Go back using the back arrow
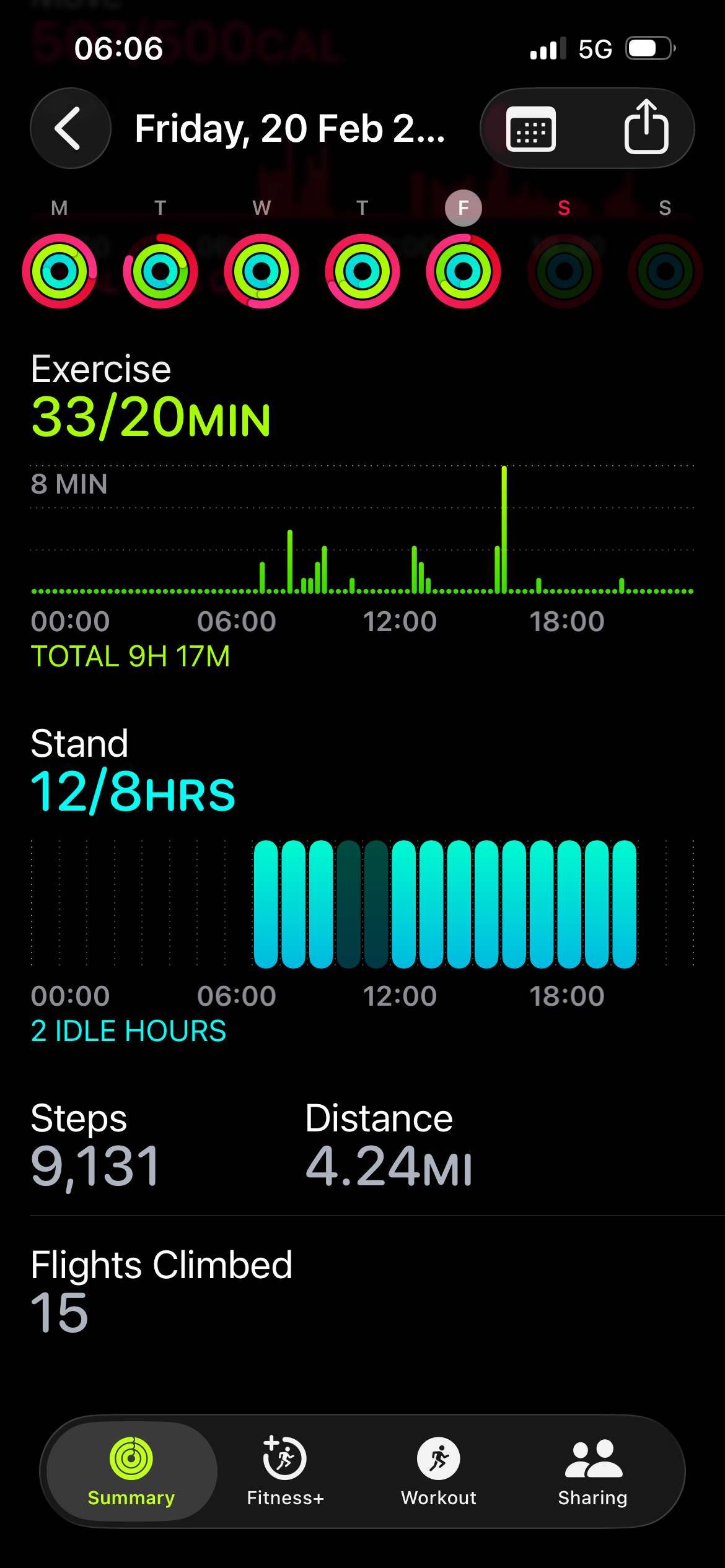Viewport: 725px width, 1568px height. click(x=70, y=128)
